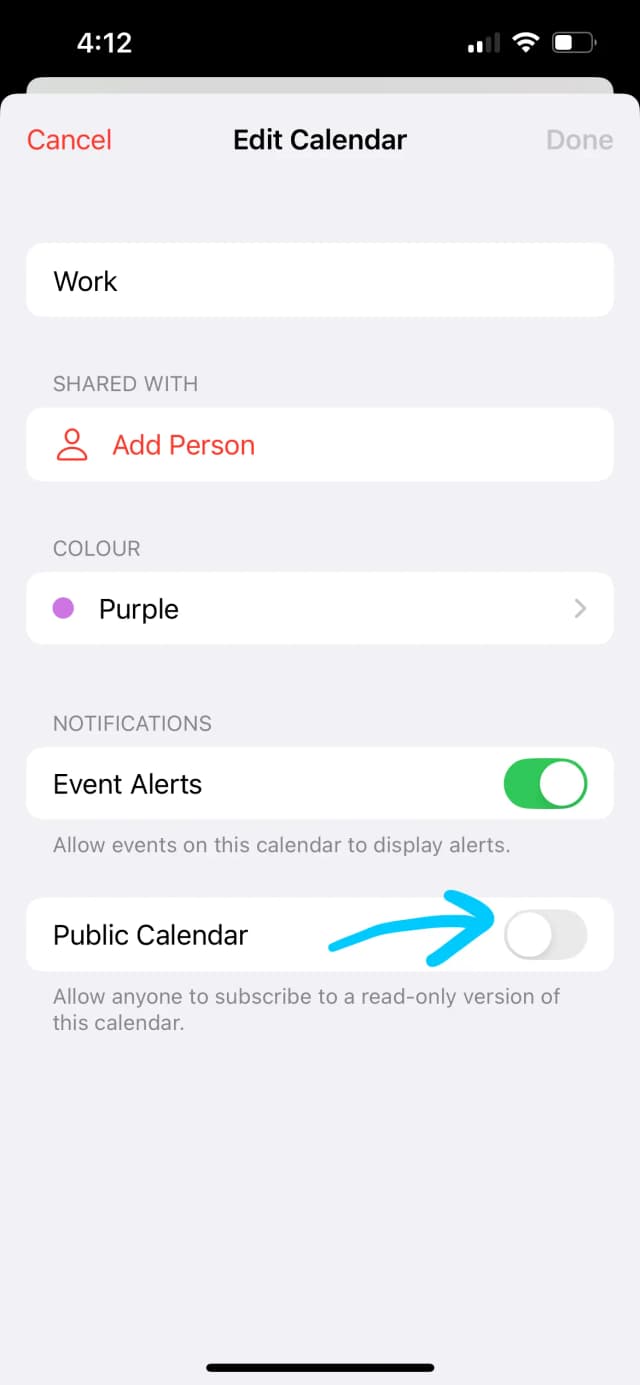The height and width of the screenshot is (1385, 640).
Task: Cancel editing the calendar
Action: tap(69, 140)
